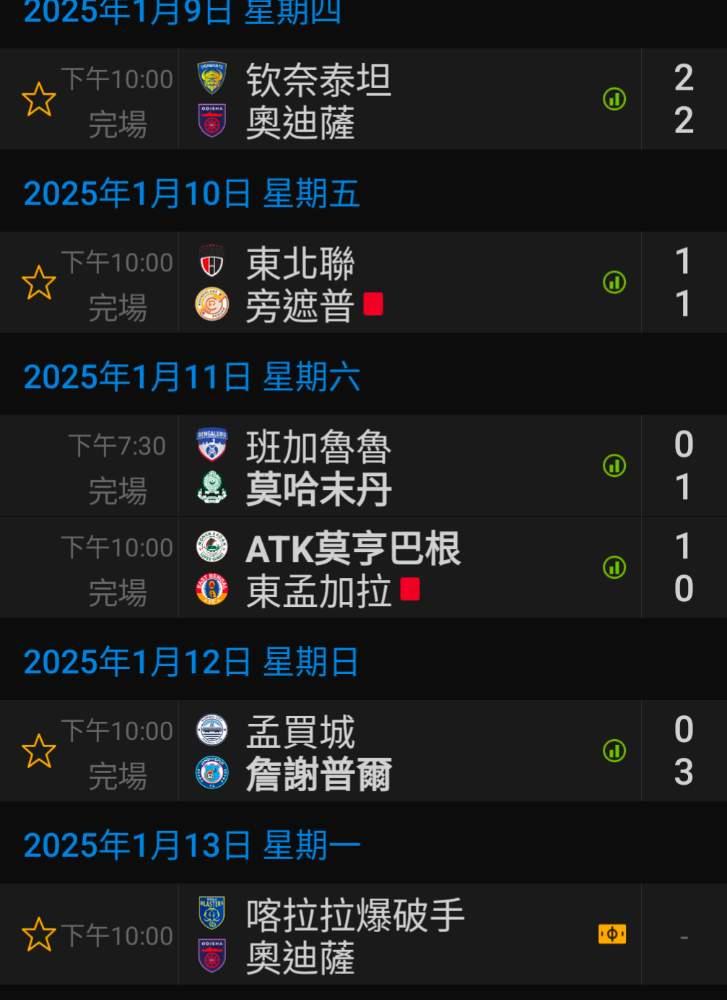
Task: Open upcoming 喀拉拉爆破手 vs 奧迪薩 match
Action: coord(364,934)
